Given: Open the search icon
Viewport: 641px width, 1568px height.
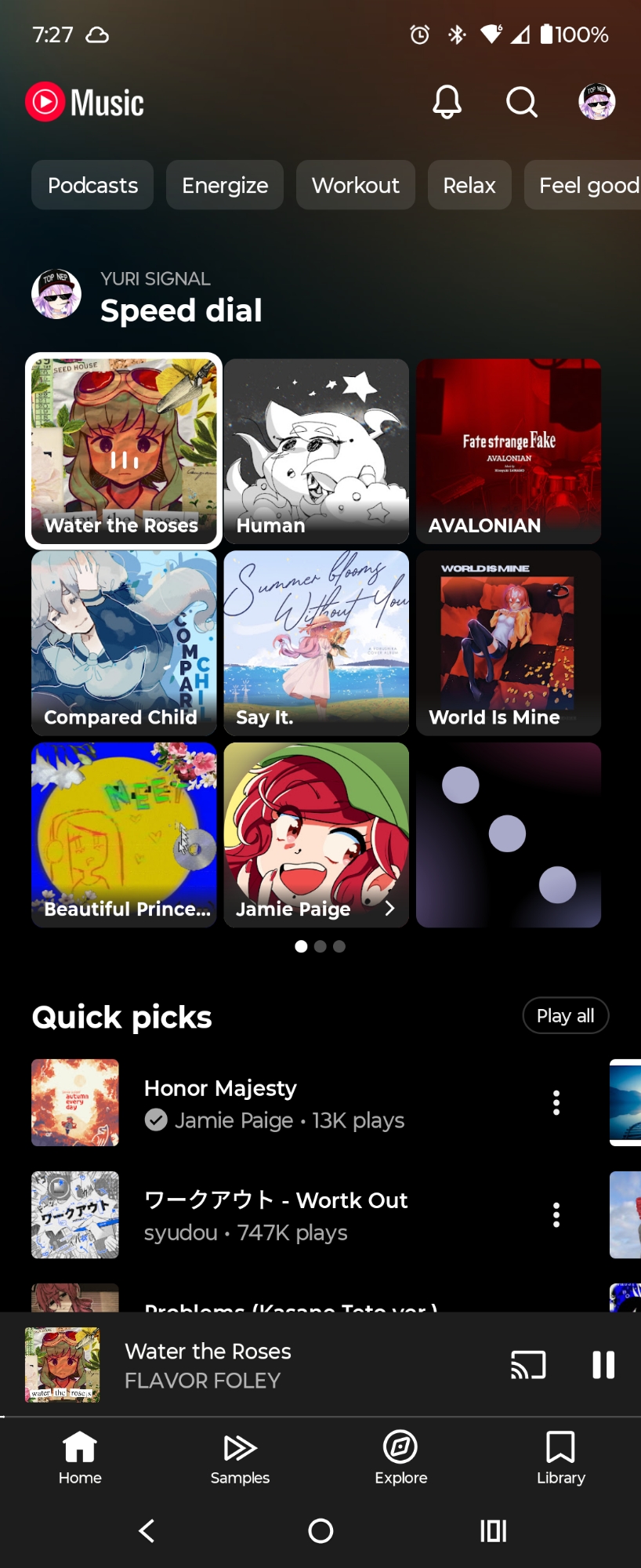Looking at the screenshot, I should tap(522, 102).
